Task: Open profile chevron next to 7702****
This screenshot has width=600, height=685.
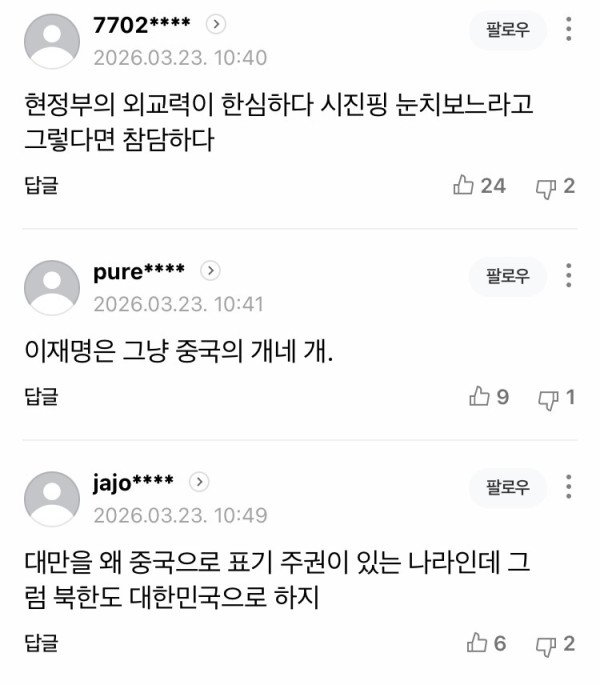Action: (x=218, y=26)
